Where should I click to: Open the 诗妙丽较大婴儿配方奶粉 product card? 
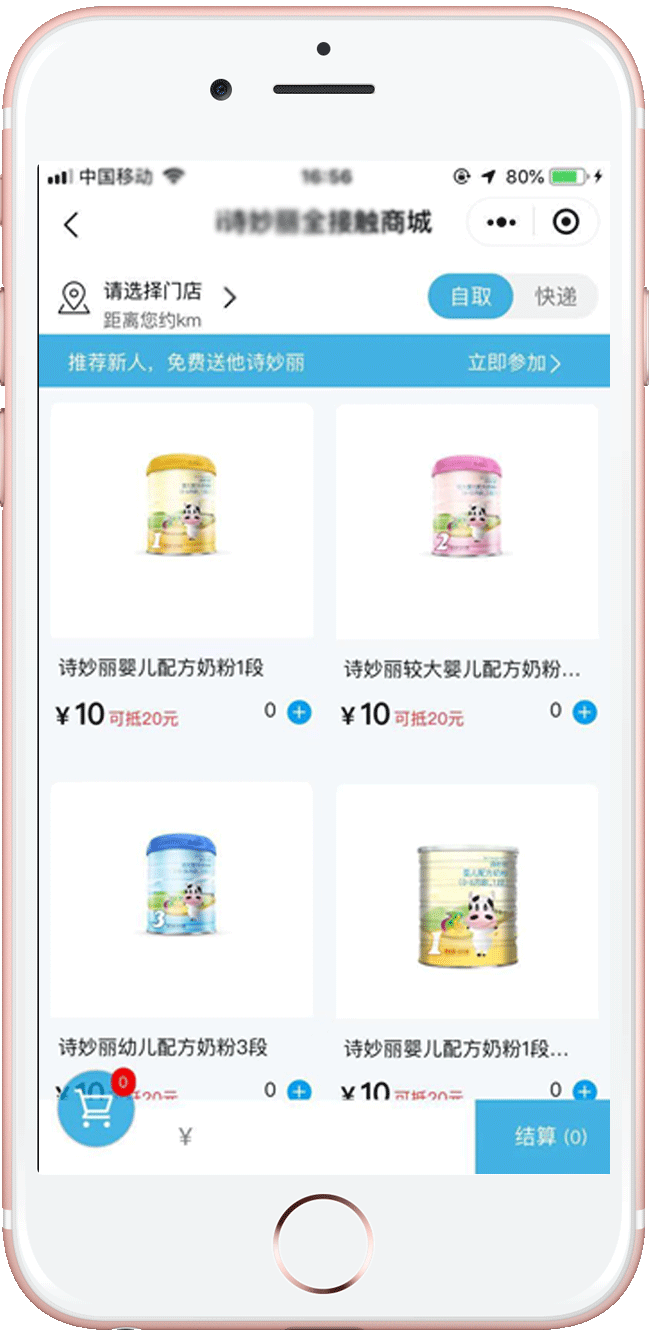coord(467,522)
